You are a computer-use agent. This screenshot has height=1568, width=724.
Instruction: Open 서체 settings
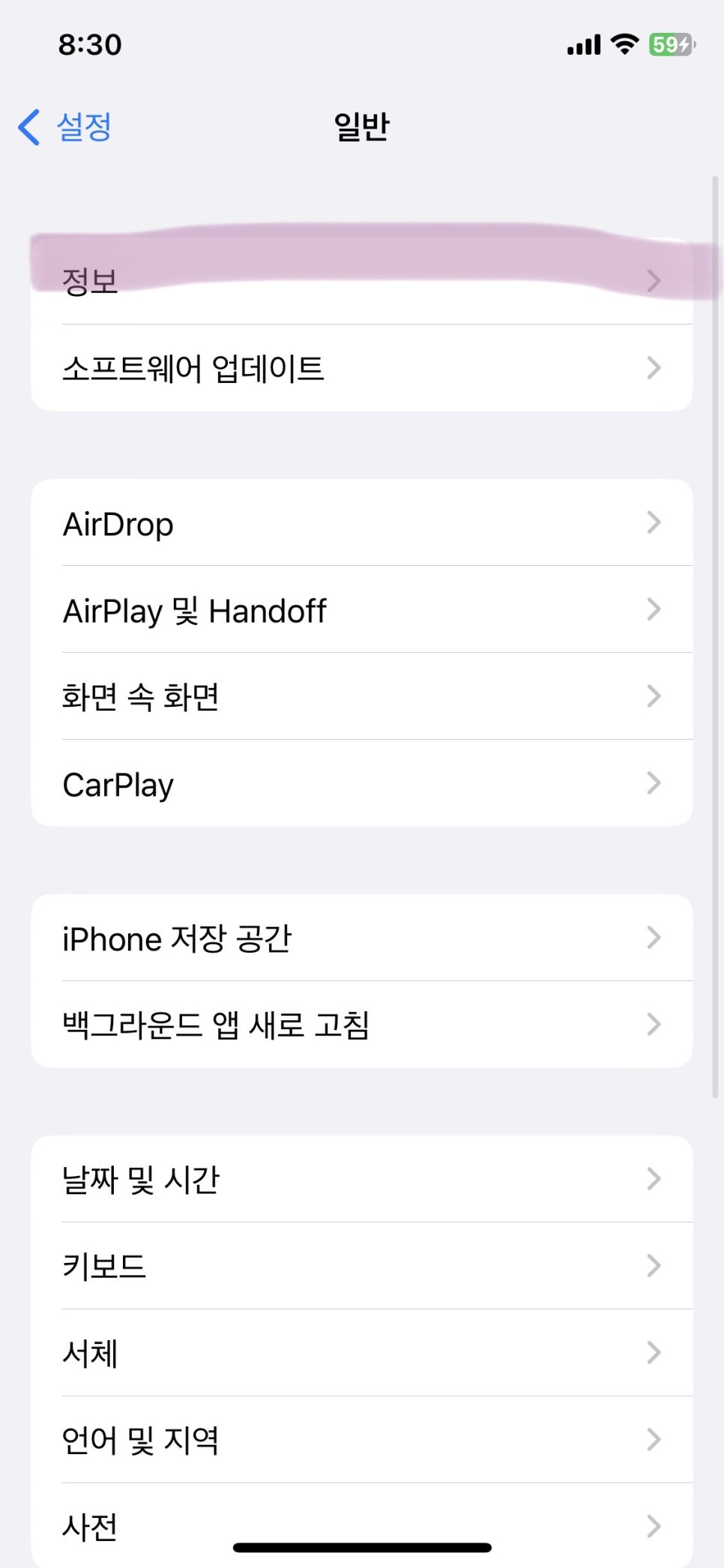pyautogui.click(x=362, y=1353)
